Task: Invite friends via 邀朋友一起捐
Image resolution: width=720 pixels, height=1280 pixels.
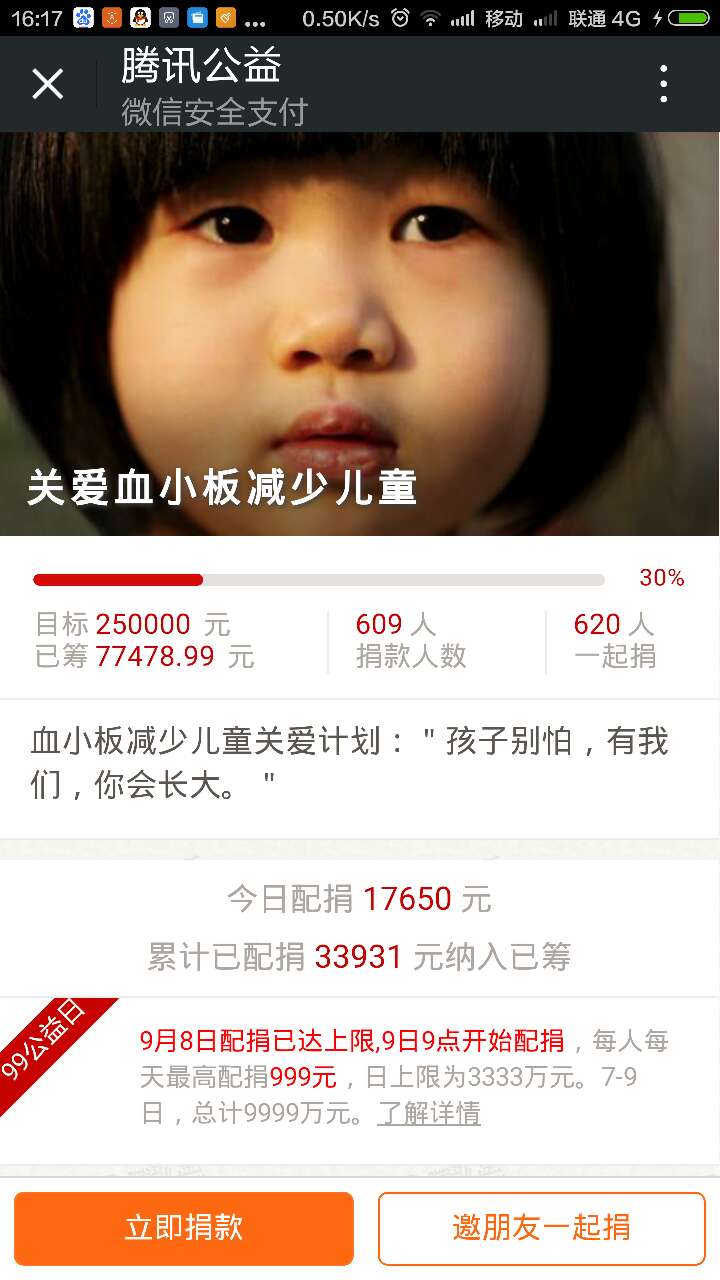Action: pyautogui.click(x=541, y=1228)
